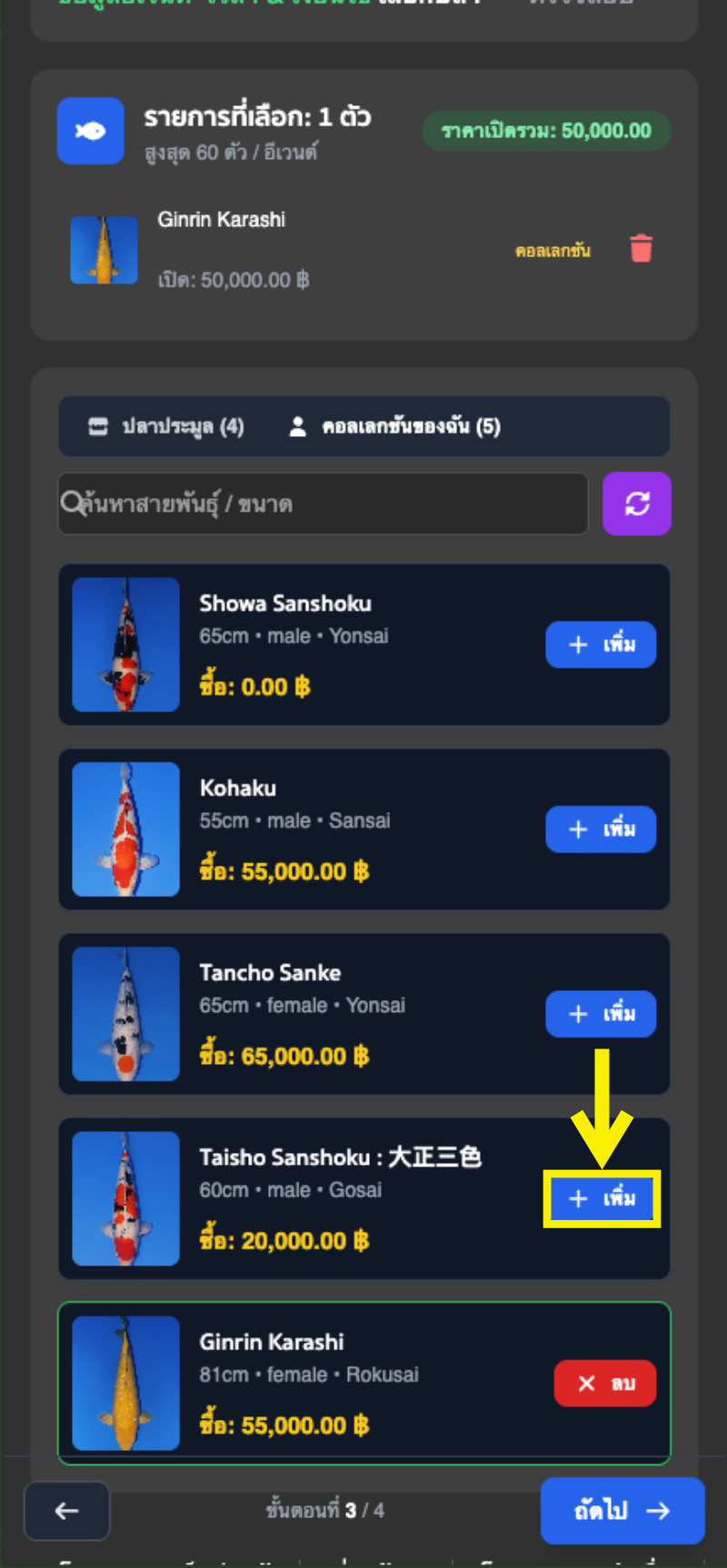Screen dimensions: 727x1568
Task: Add Tancho Sanke to the selection
Action: pos(601,1013)
